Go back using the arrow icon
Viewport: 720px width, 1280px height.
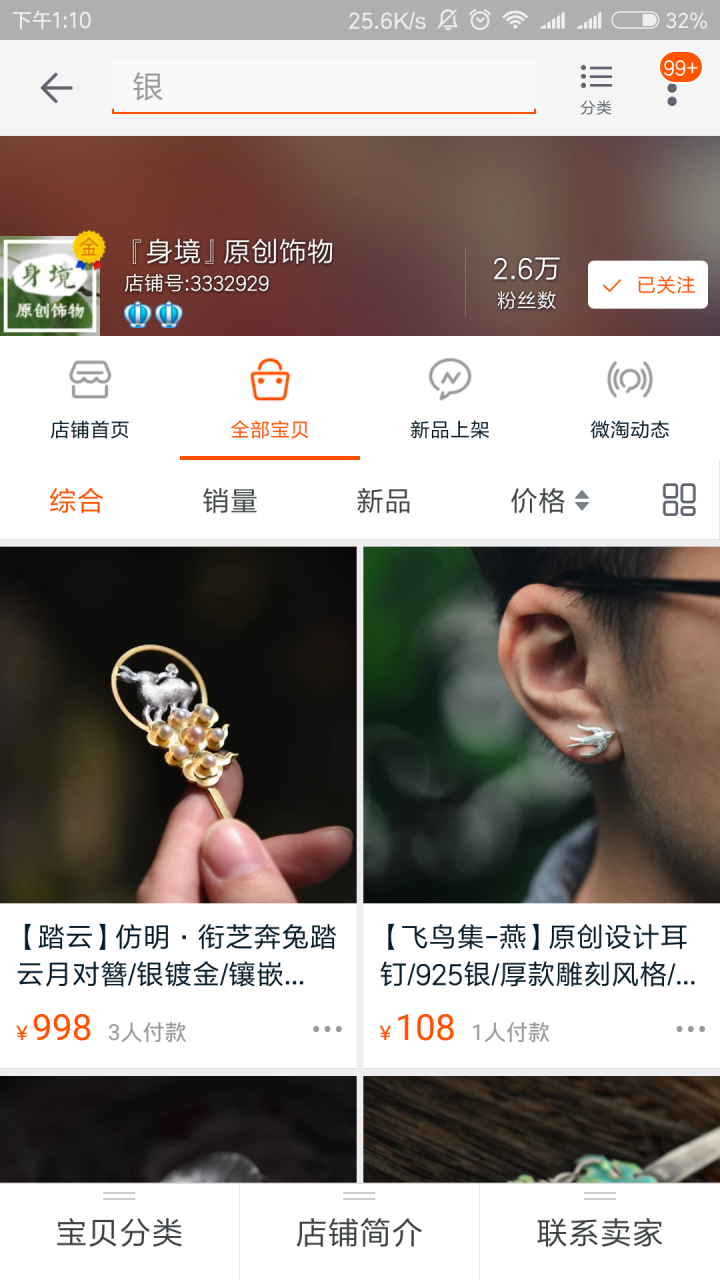56,88
